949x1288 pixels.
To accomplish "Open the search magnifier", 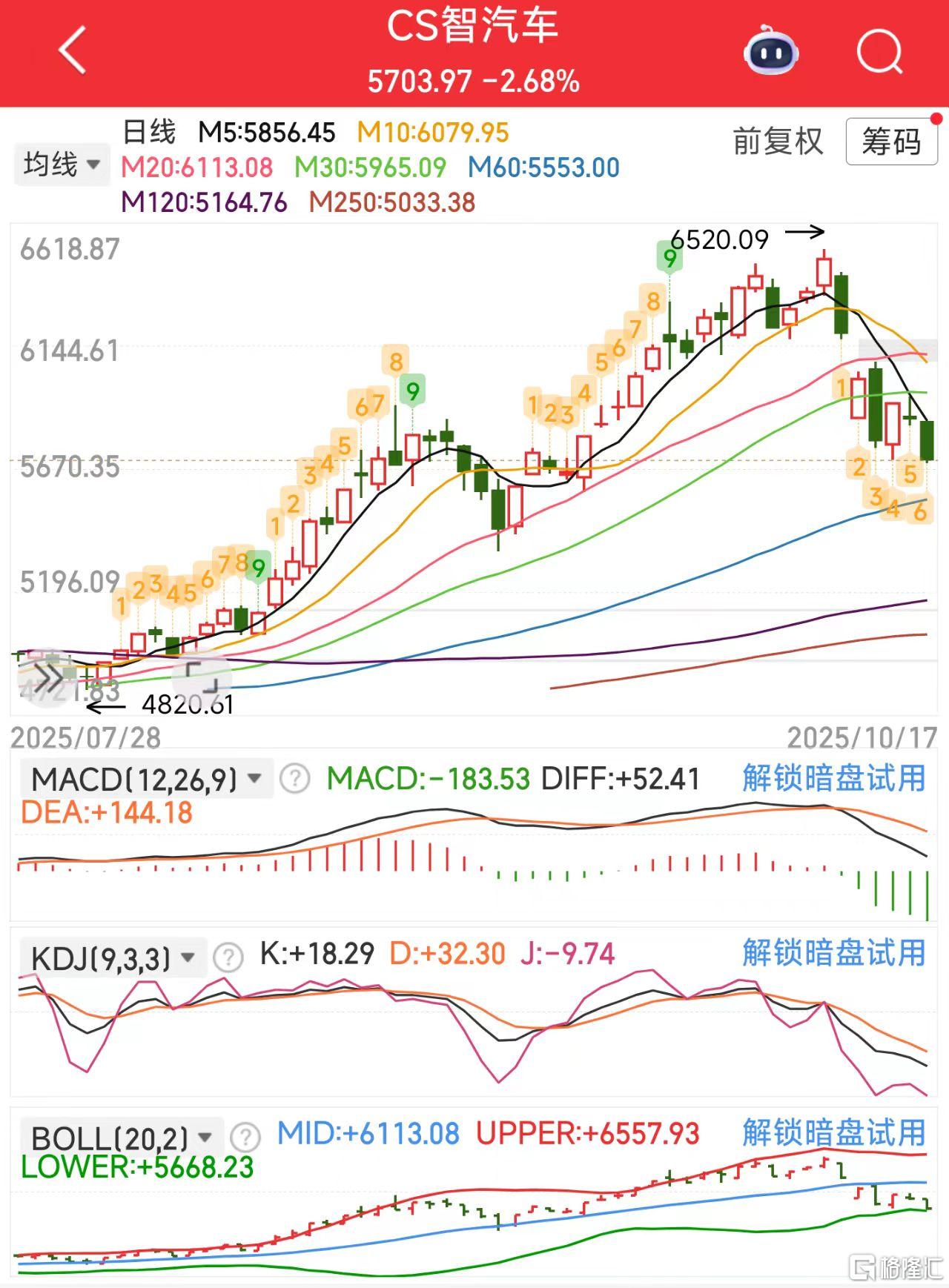I will [879, 52].
